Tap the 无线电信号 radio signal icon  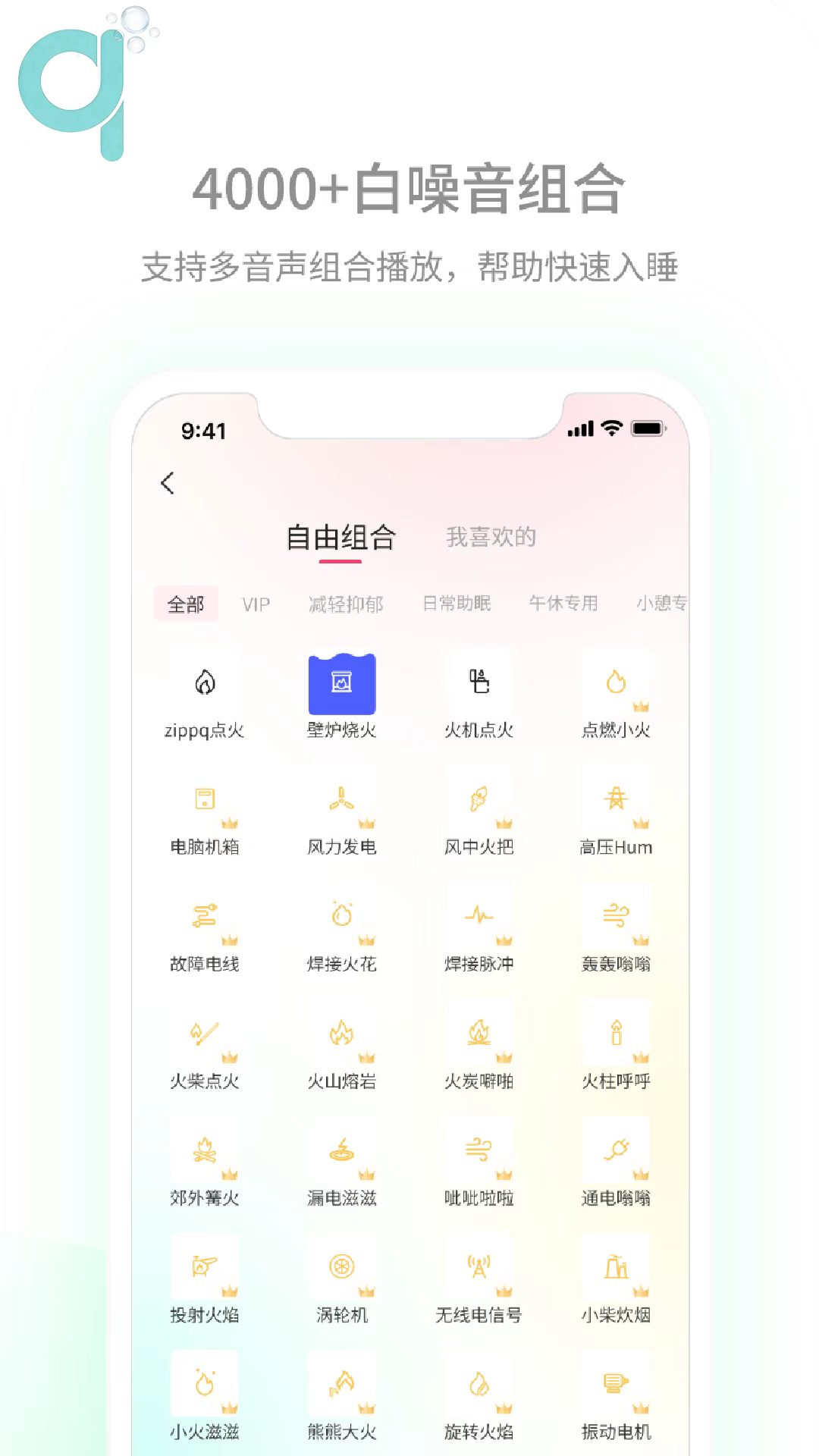479,1268
